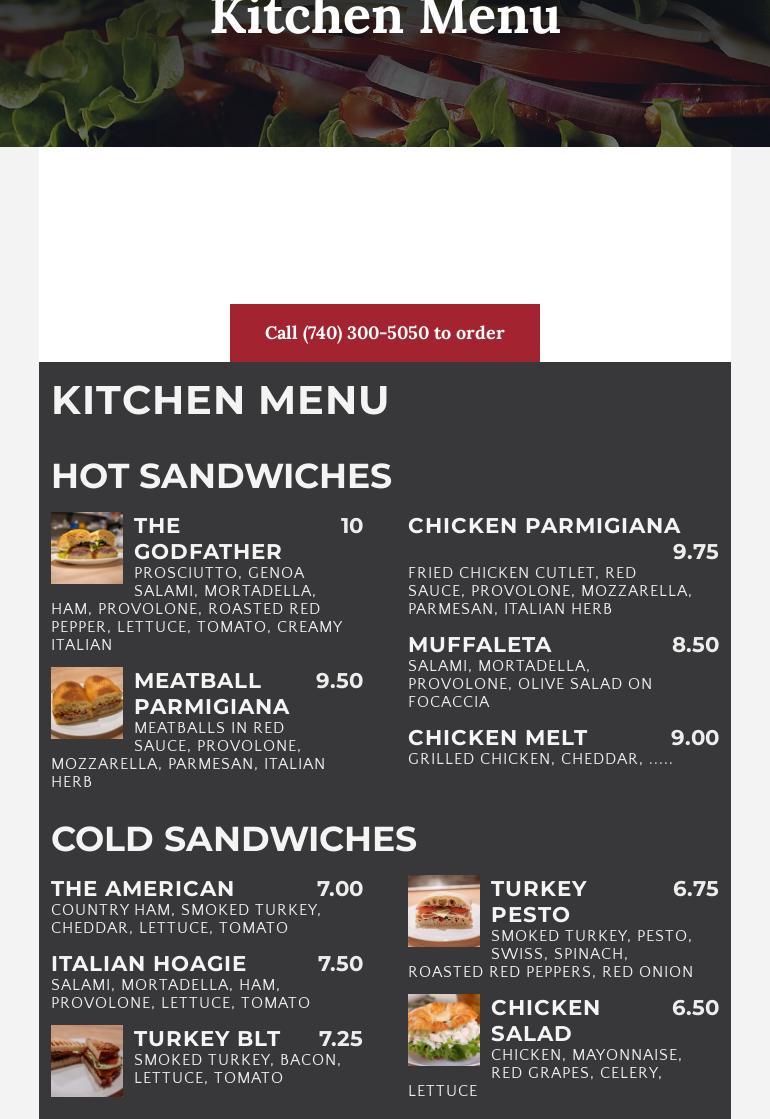Enlarge the Chicken Salad photo

click(444, 1030)
